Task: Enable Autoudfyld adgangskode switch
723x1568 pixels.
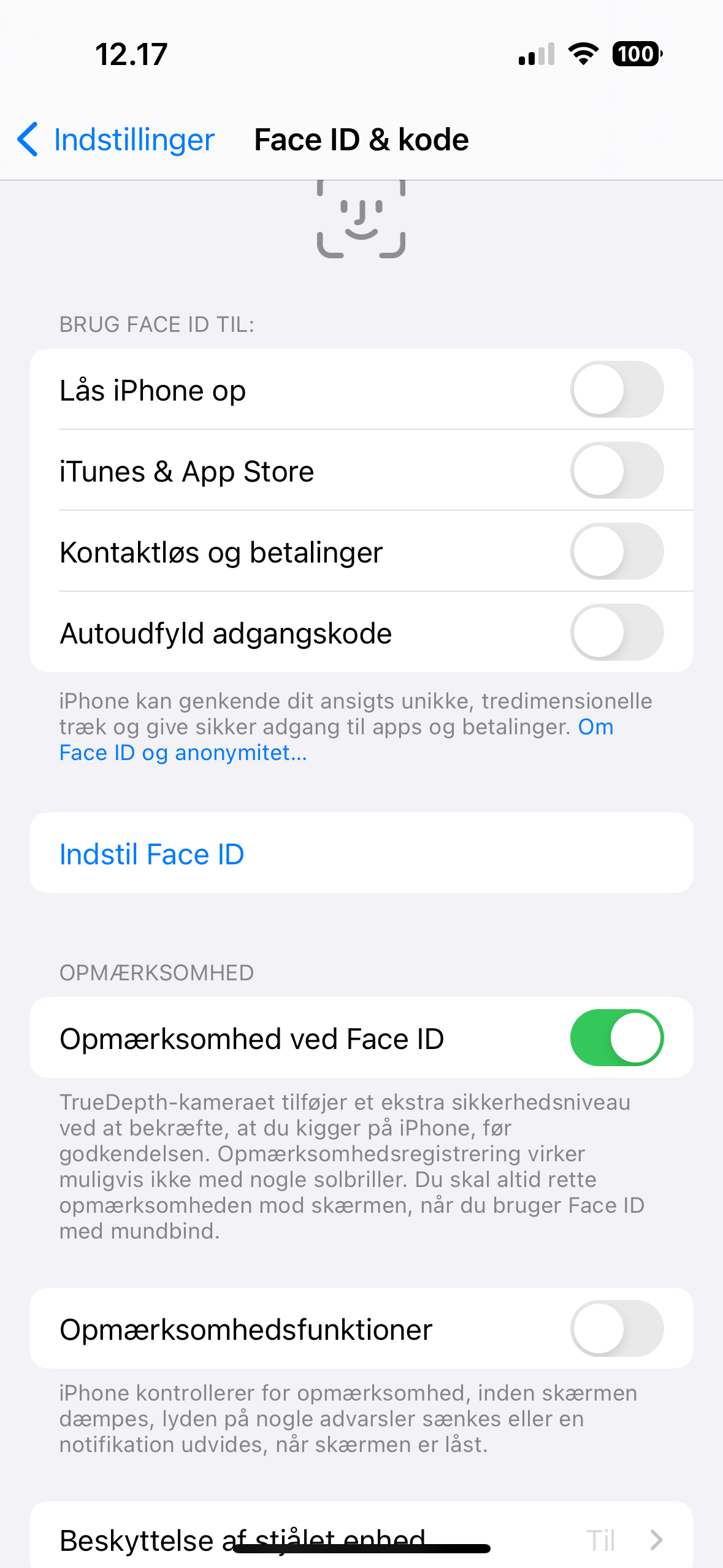Action: click(616, 632)
